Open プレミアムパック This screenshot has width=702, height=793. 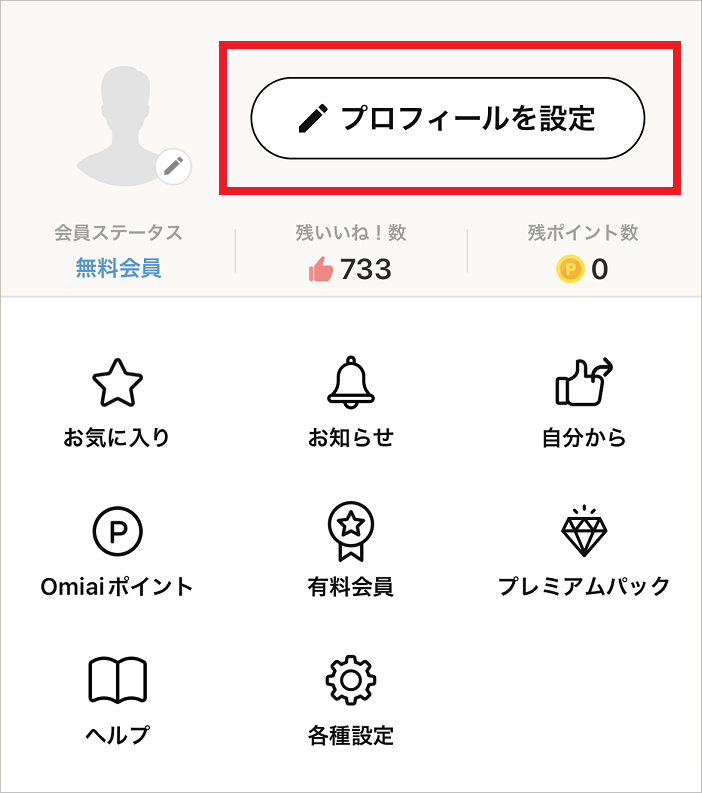tap(584, 551)
